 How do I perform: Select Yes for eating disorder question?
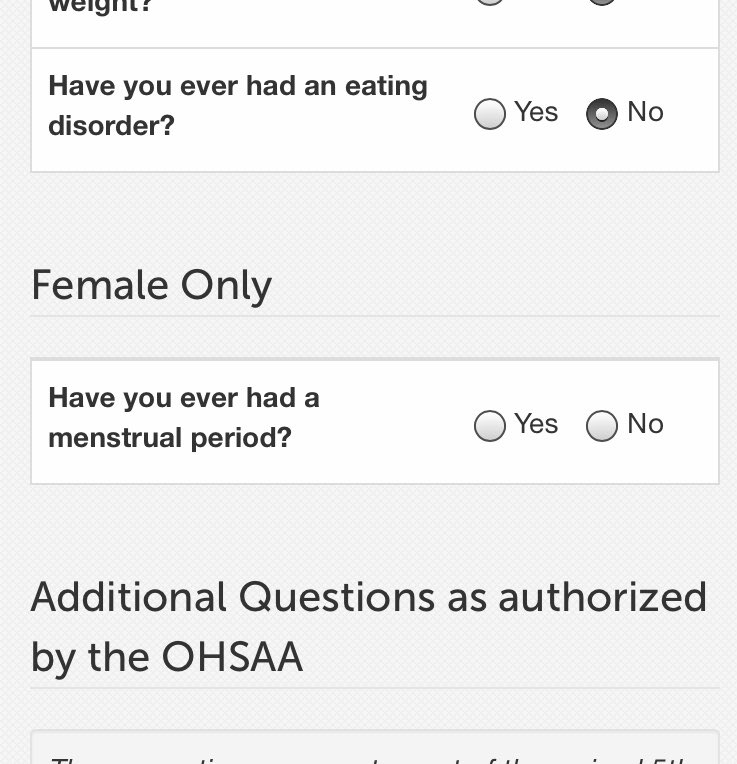[x=490, y=114]
